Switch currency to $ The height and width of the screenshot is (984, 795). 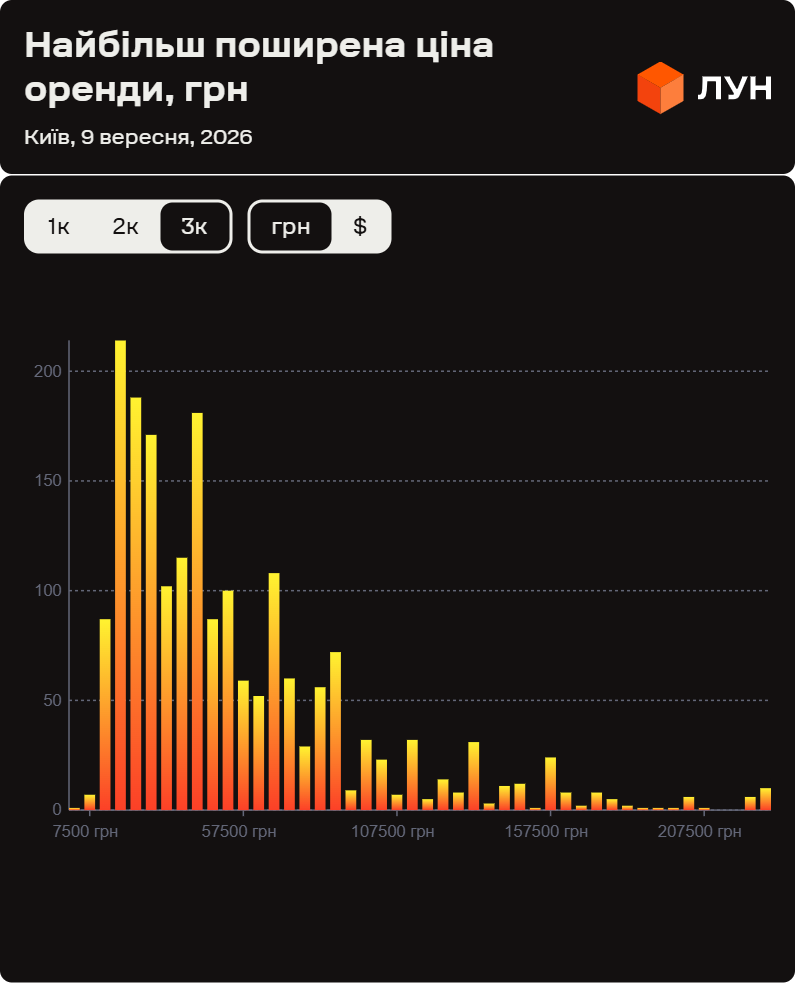360,227
